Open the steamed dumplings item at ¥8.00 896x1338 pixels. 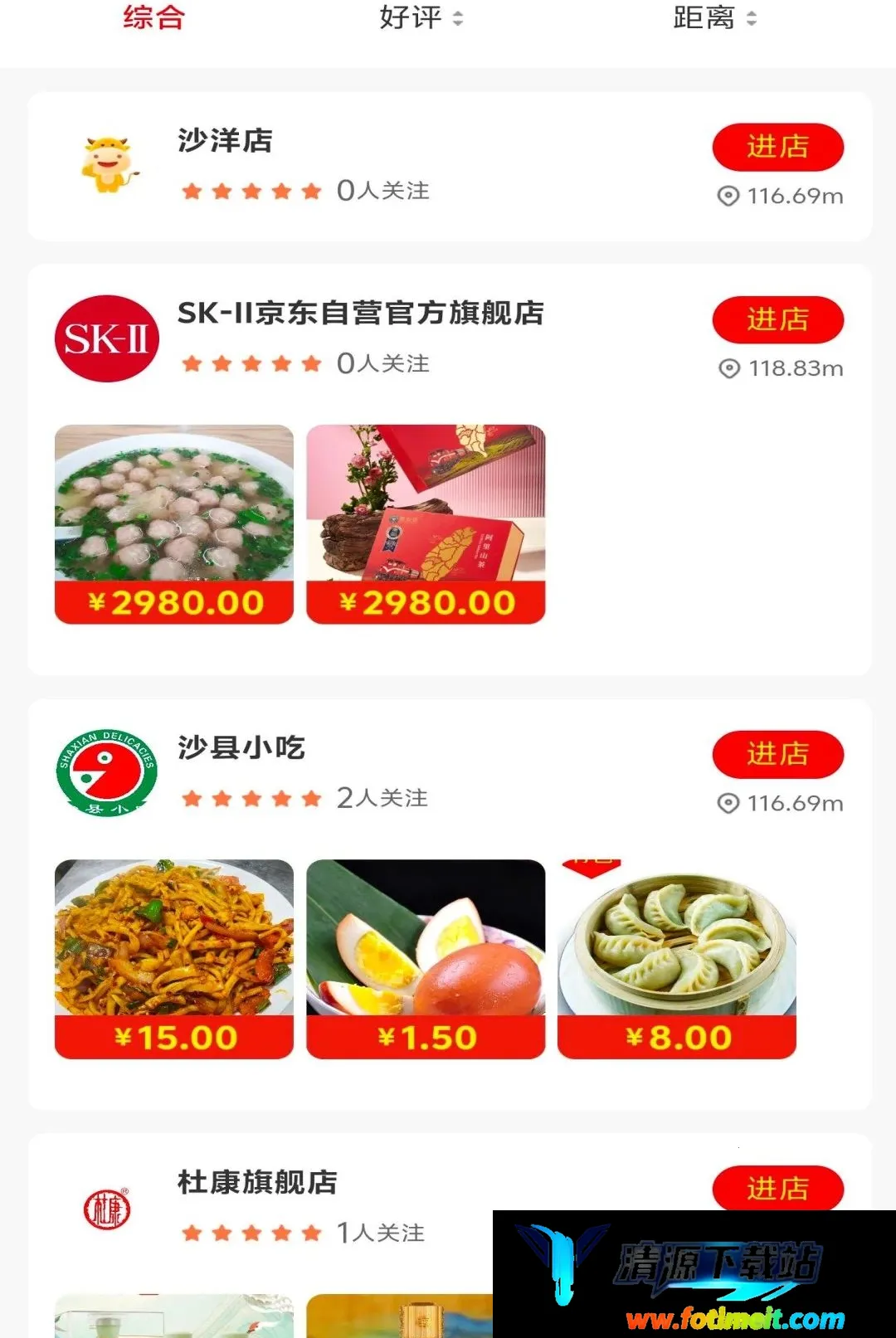point(677,959)
